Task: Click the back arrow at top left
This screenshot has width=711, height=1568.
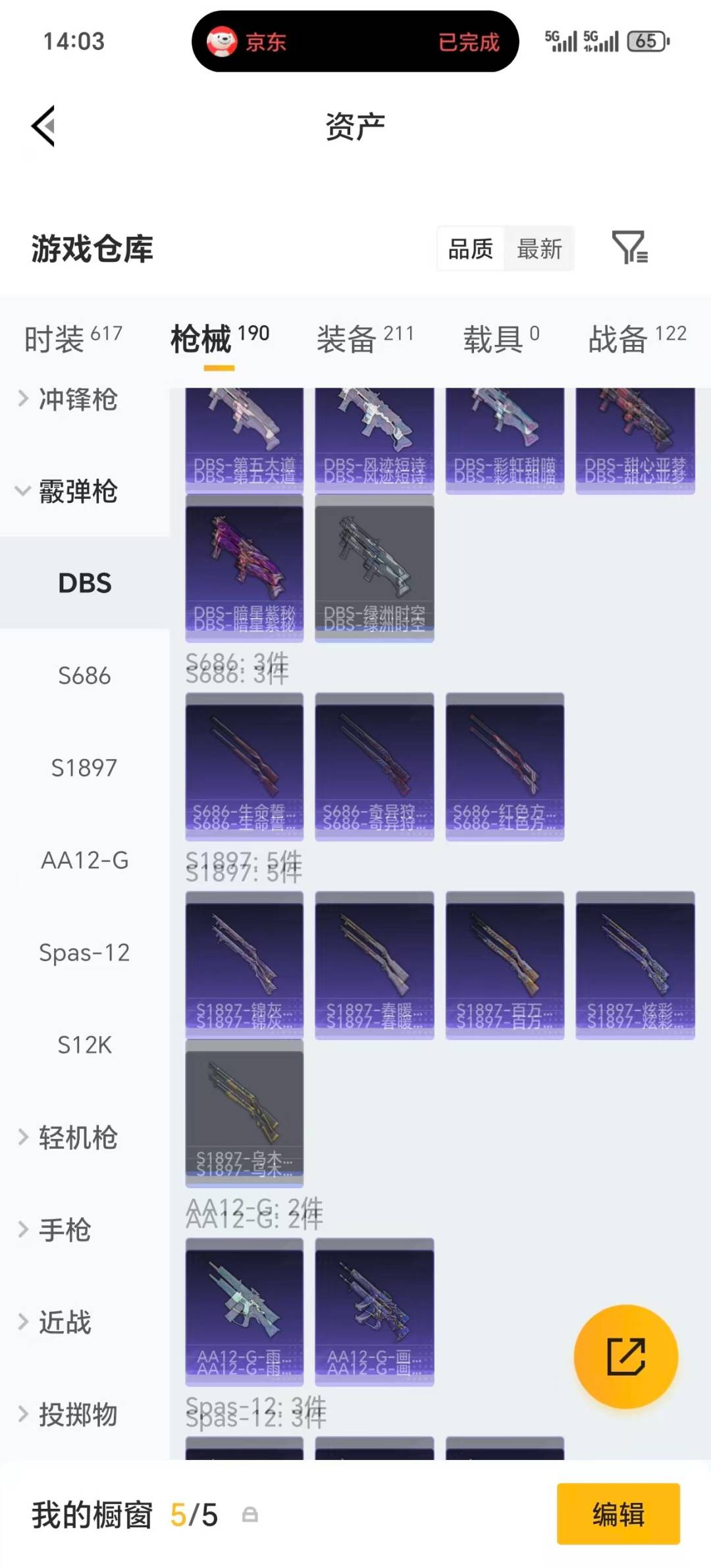Action: click(x=43, y=126)
